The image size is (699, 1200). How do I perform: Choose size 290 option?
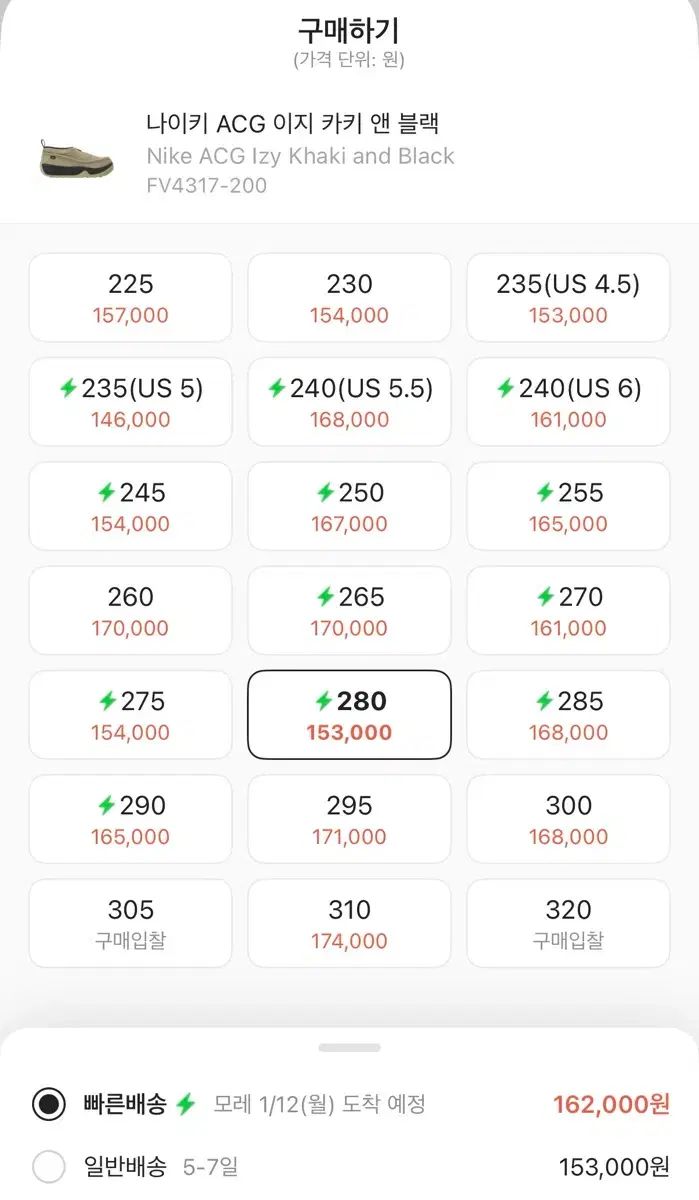coord(130,819)
